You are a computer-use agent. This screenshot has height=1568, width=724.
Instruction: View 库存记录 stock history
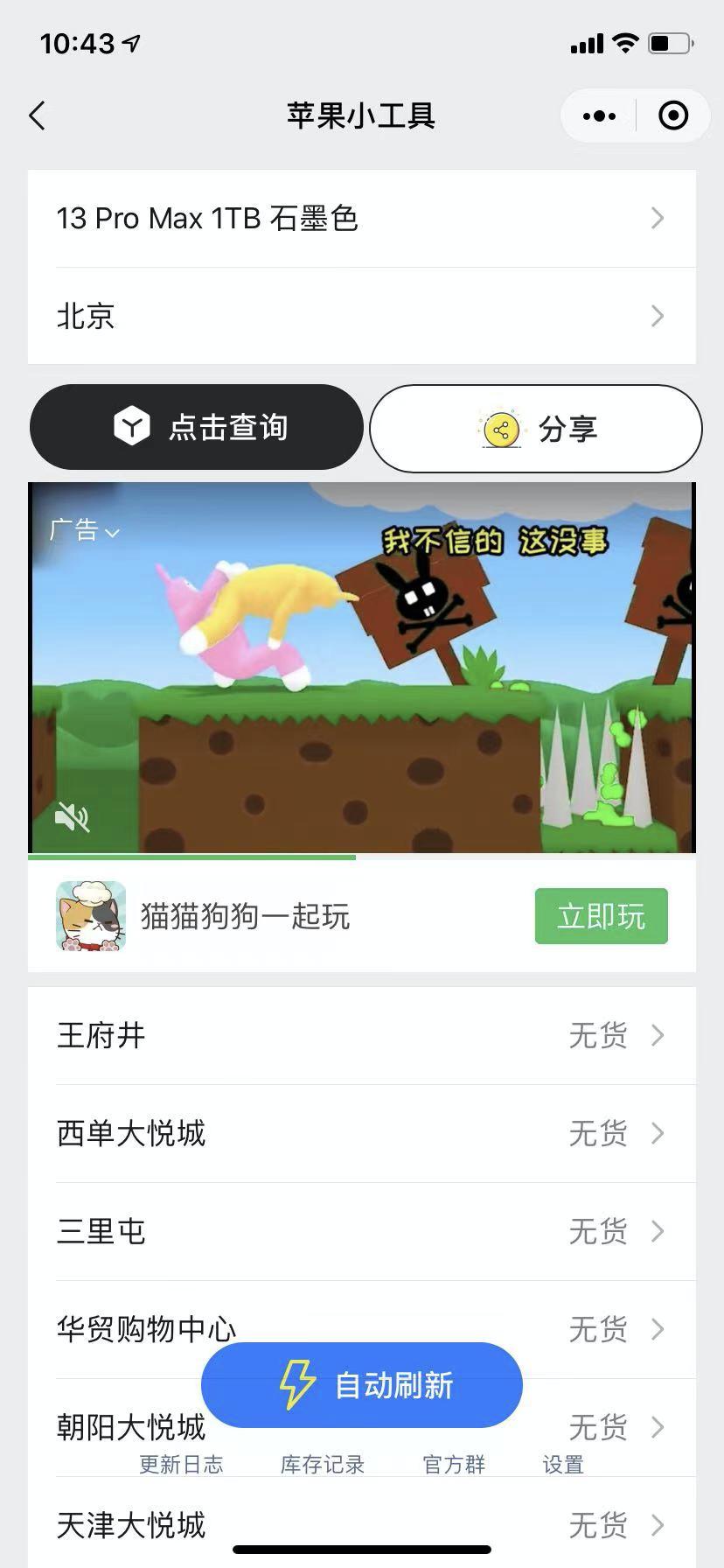(323, 1465)
